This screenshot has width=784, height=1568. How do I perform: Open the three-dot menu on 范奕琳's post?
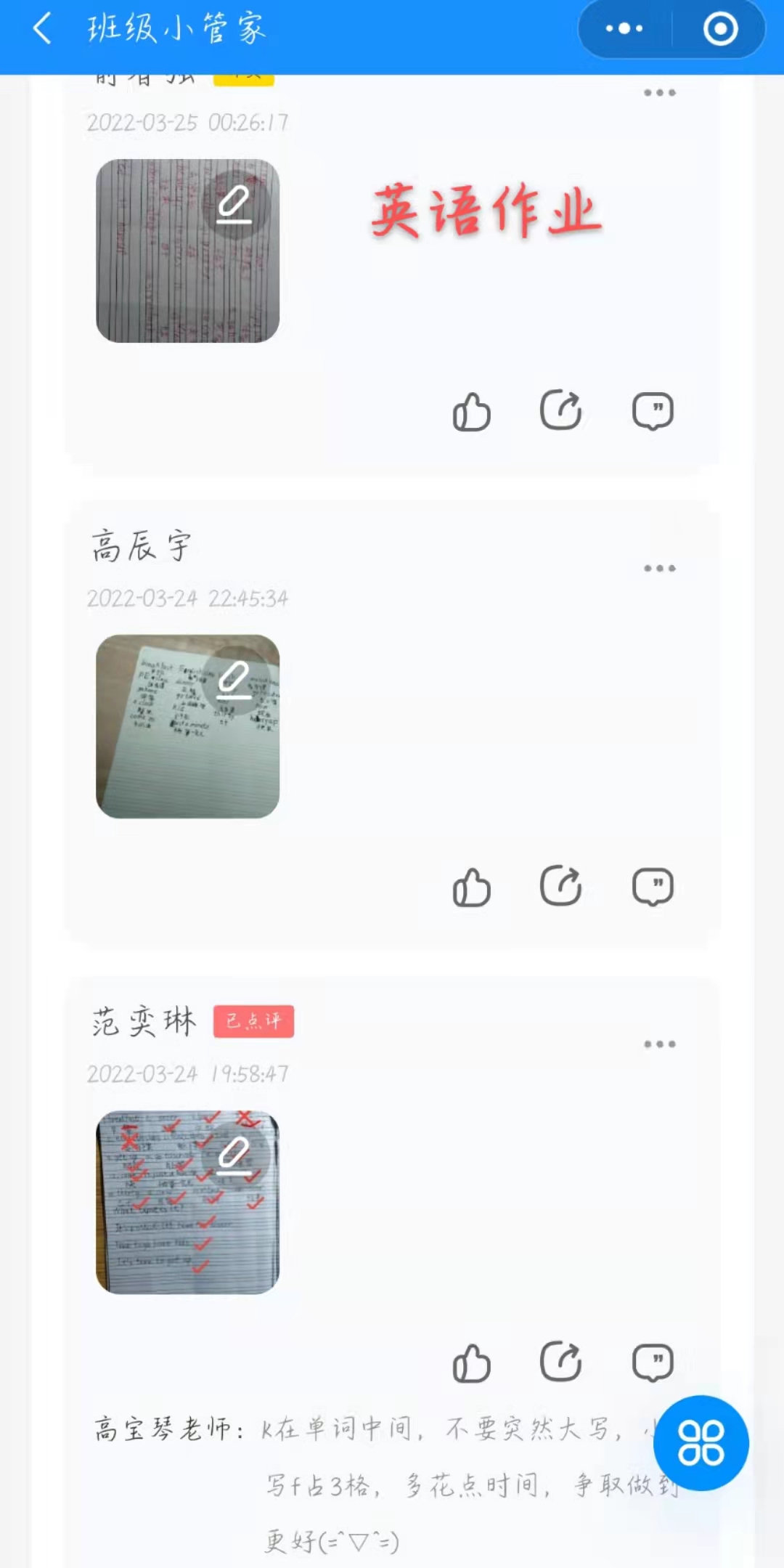(x=659, y=1044)
